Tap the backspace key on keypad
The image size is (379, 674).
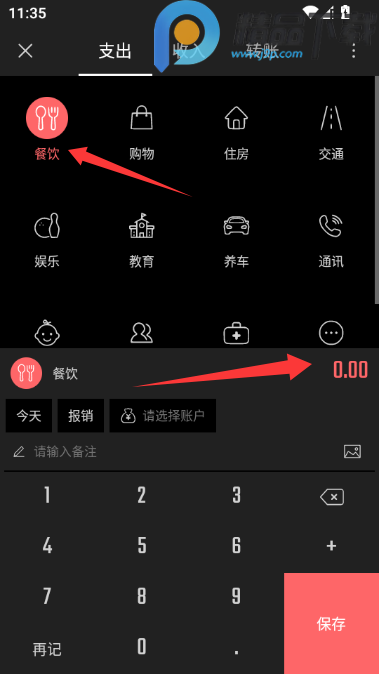tap(332, 497)
